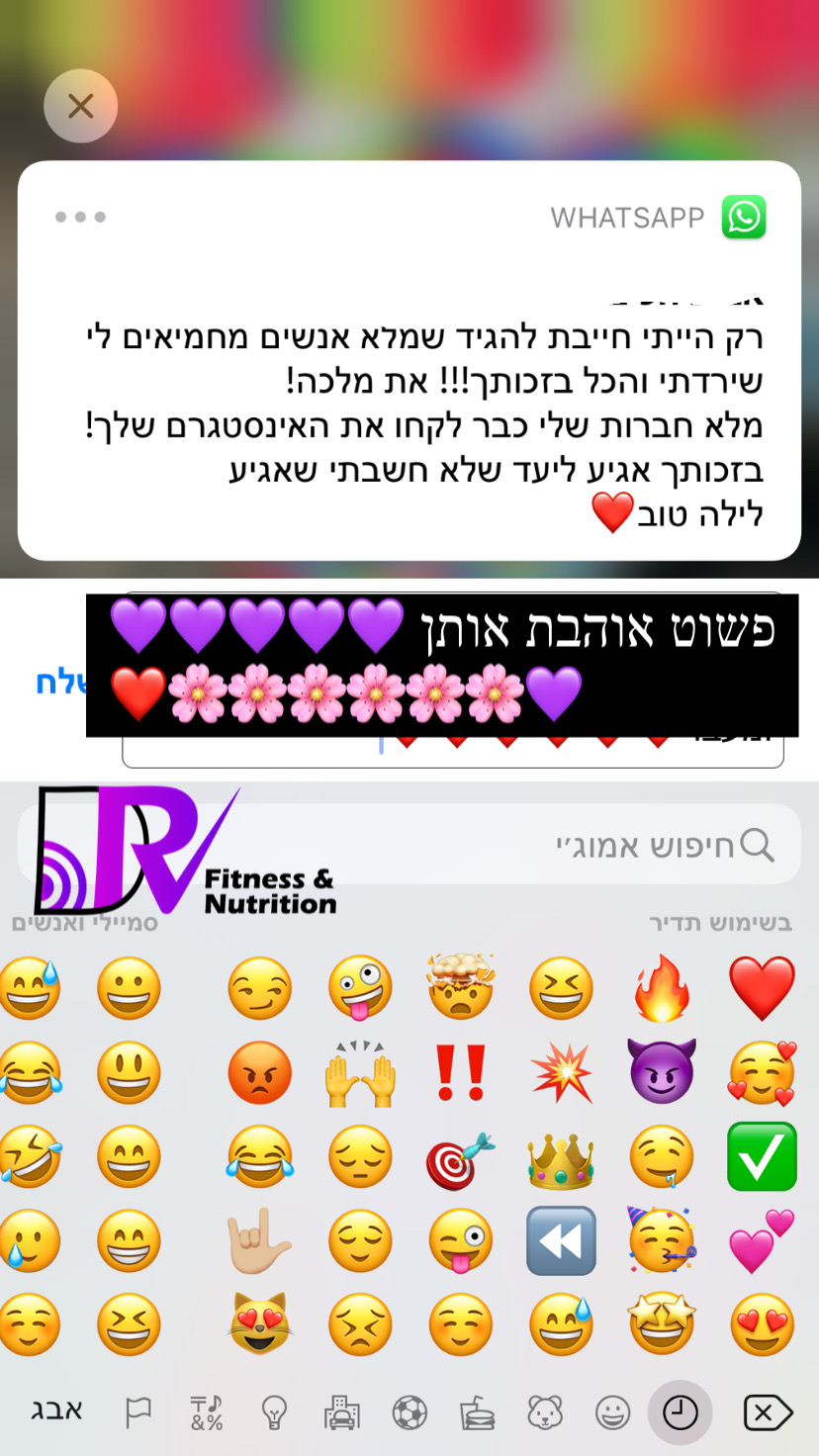Return to the Hebrew letter keyboard
The image size is (819, 1456).
tap(56, 1410)
